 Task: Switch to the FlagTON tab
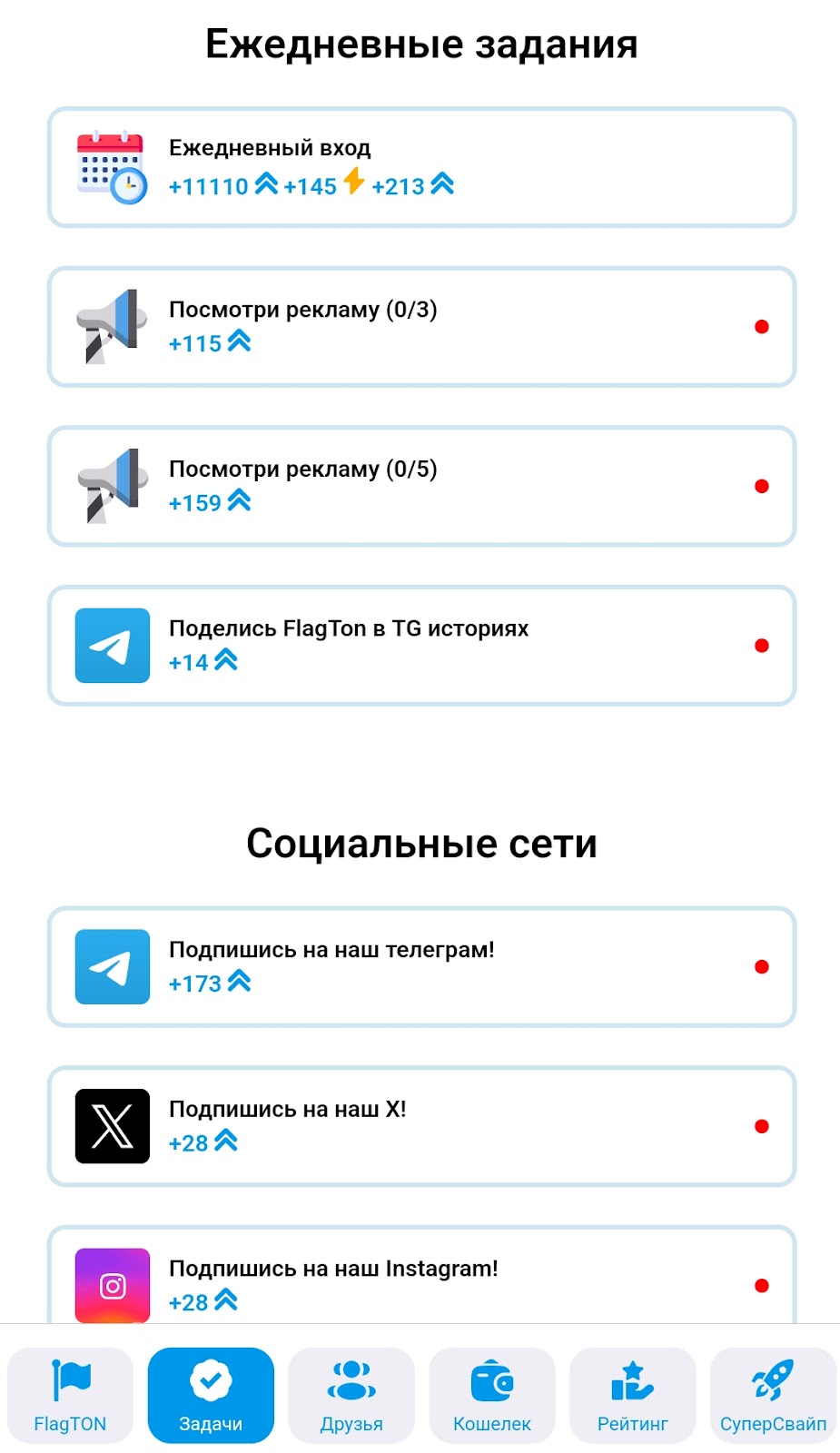70,1396
